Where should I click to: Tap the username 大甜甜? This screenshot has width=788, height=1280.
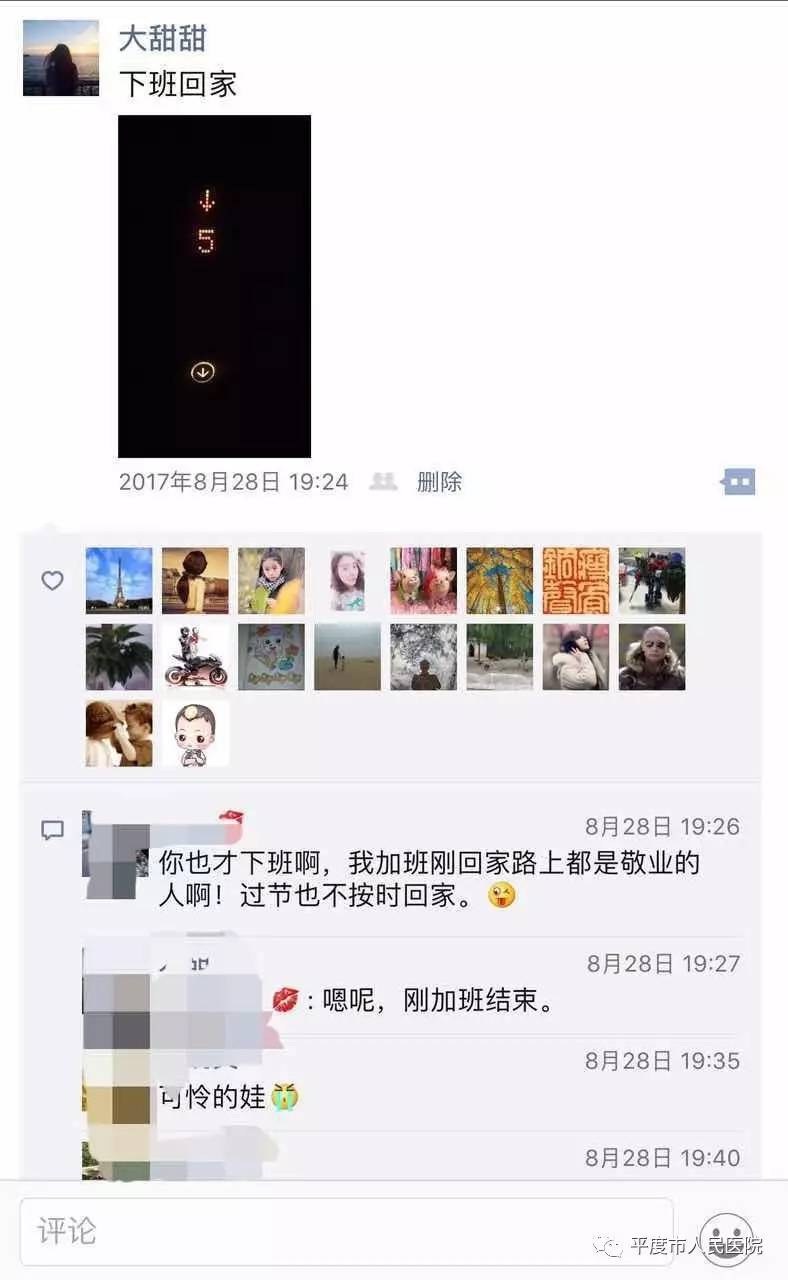coord(163,39)
